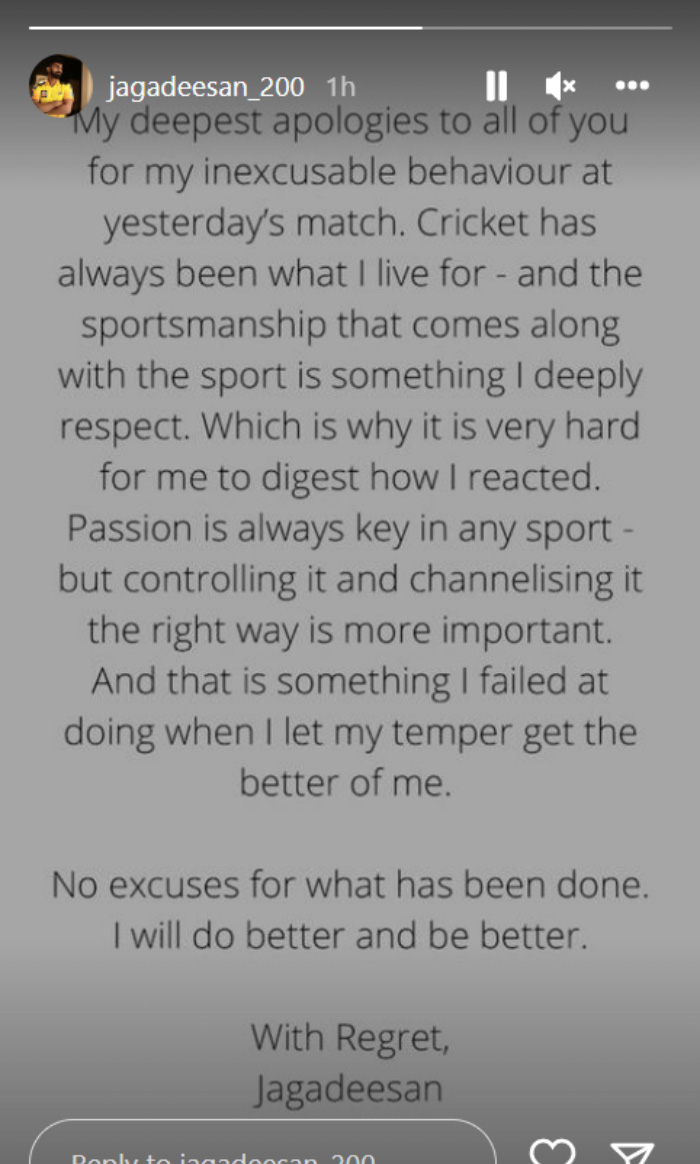The image size is (700, 1164).
Task: Open the three-dot options menu
Action: (x=632, y=86)
